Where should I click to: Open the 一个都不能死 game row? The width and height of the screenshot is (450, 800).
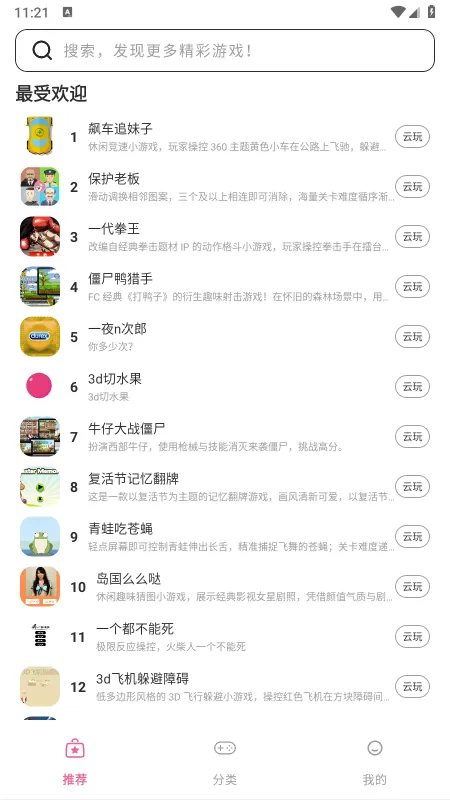click(225, 637)
